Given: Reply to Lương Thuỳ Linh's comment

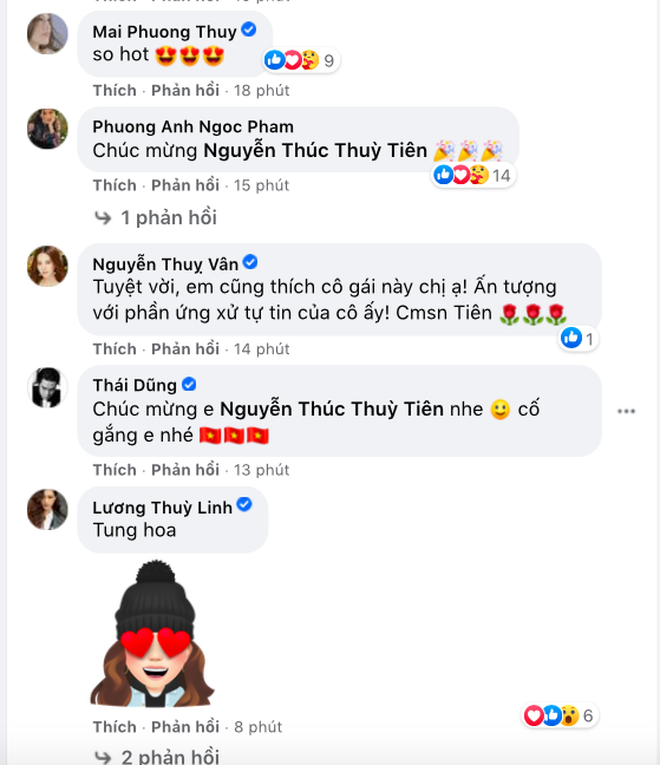Looking at the screenshot, I should click(x=185, y=726).
